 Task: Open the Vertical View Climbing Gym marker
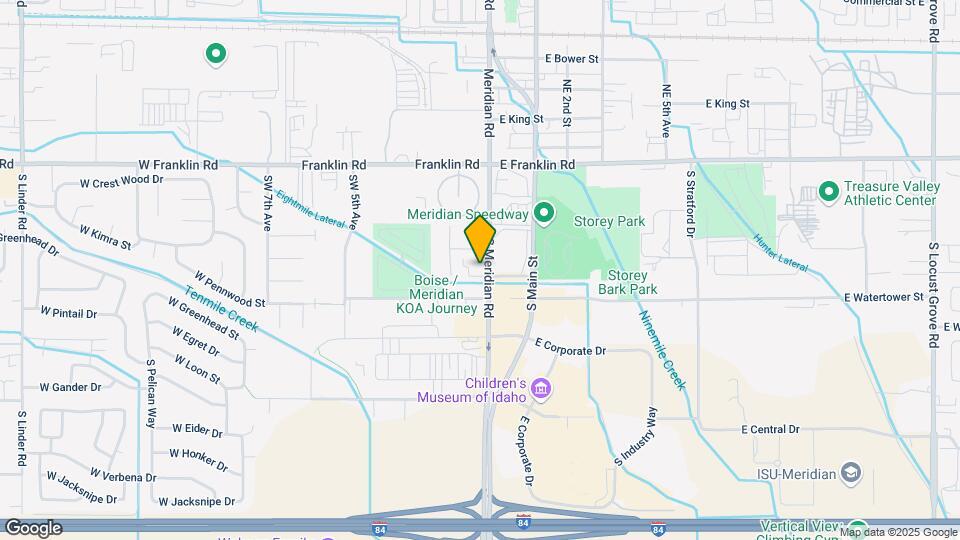pyautogui.click(x=858, y=529)
